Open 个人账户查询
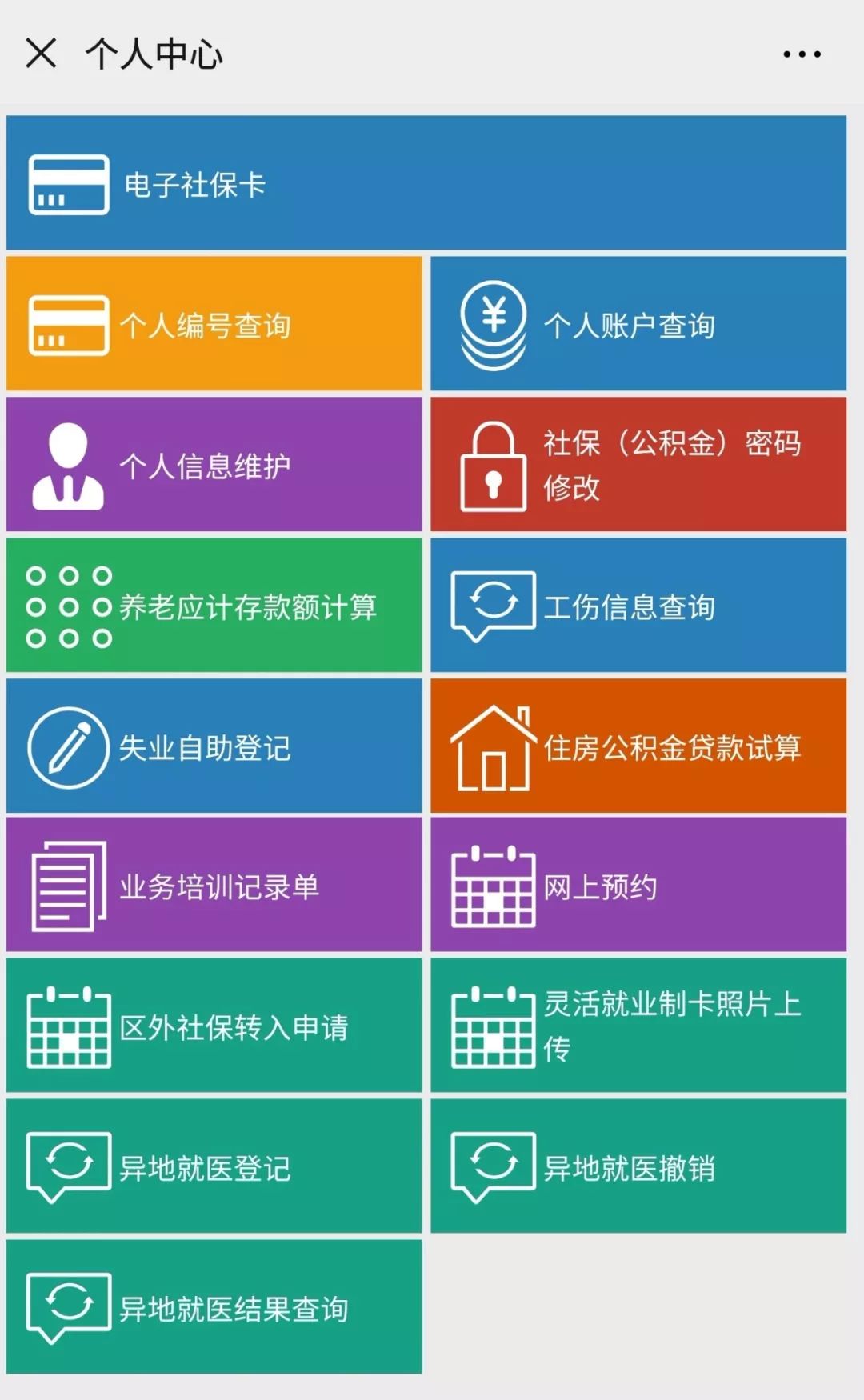Viewport: 864px width, 1400px height. coord(638,324)
